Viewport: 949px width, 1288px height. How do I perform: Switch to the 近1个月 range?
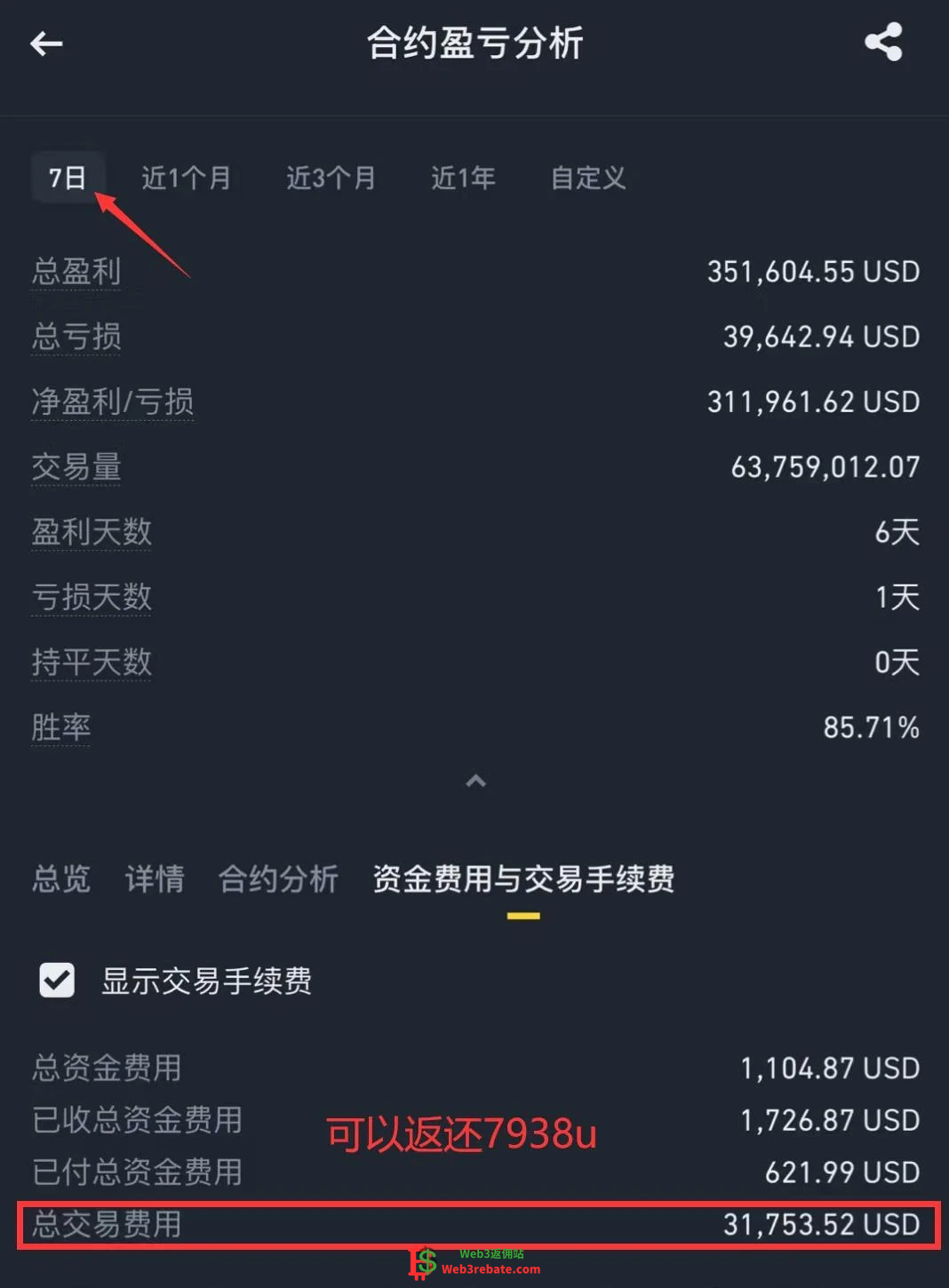click(x=186, y=178)
